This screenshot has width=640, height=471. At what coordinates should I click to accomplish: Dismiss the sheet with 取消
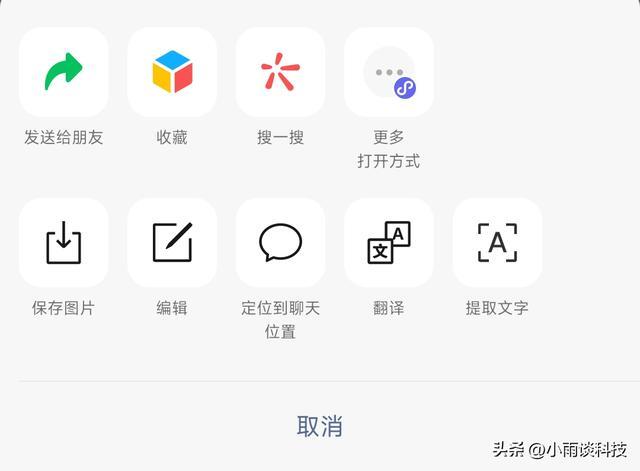[320, 426]
